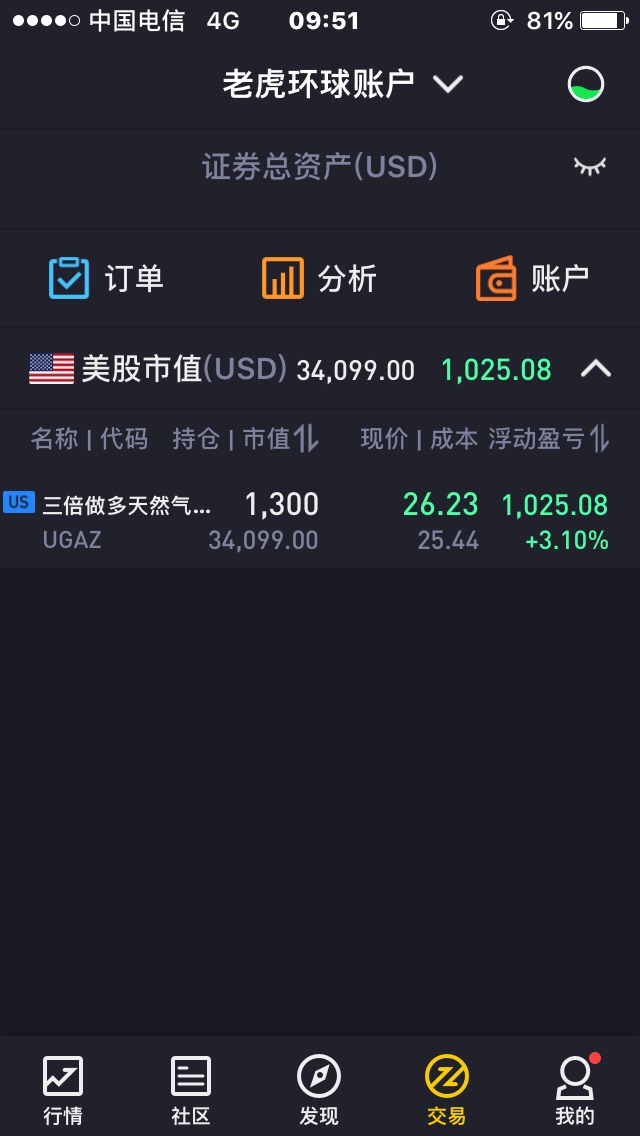Collapse the 美股市值 holdings section
Screen dimensions: 640x1136
[x=596, y=369]
